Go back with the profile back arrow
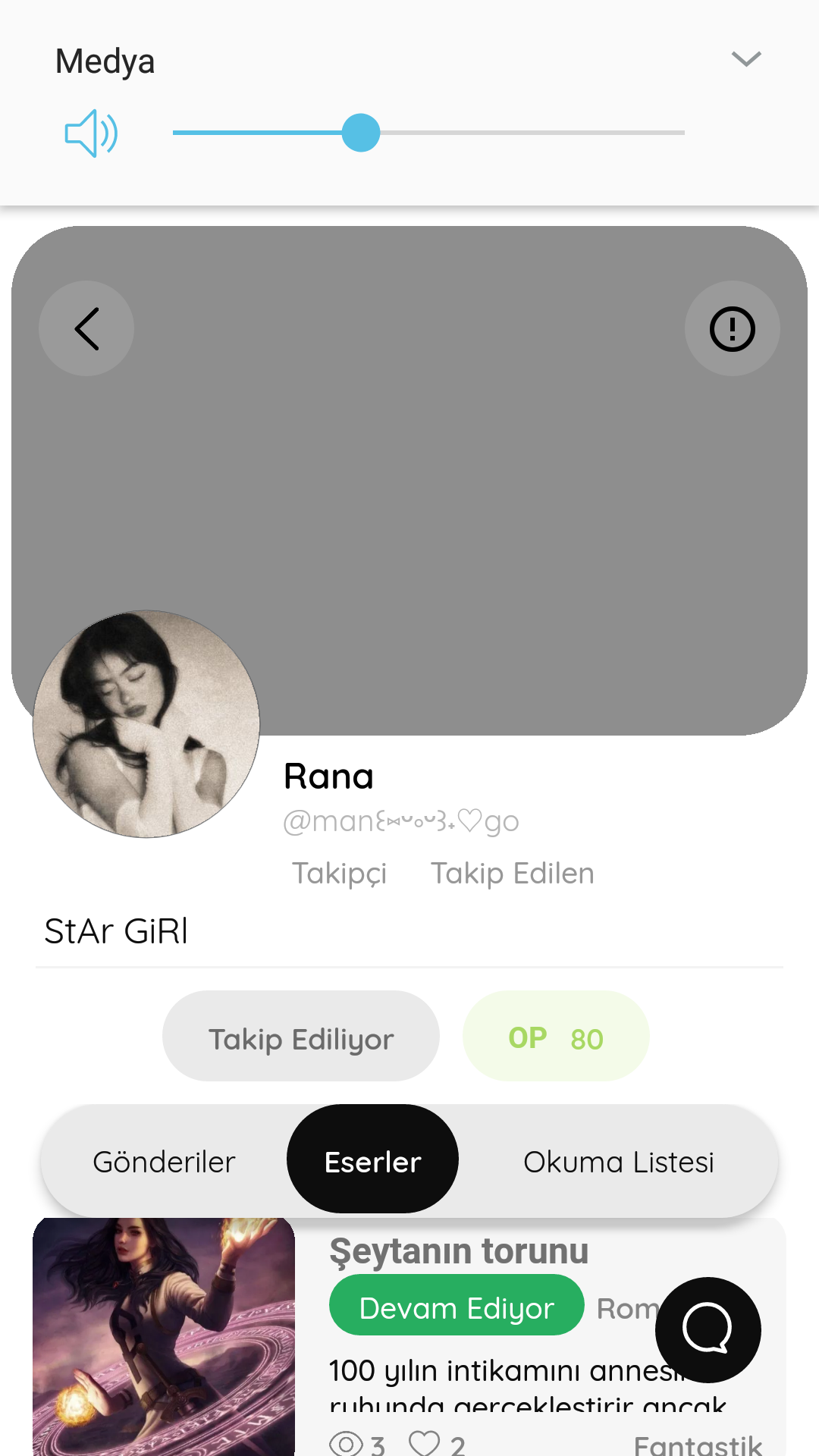The image size is (819, 1456). click(86, 328)
